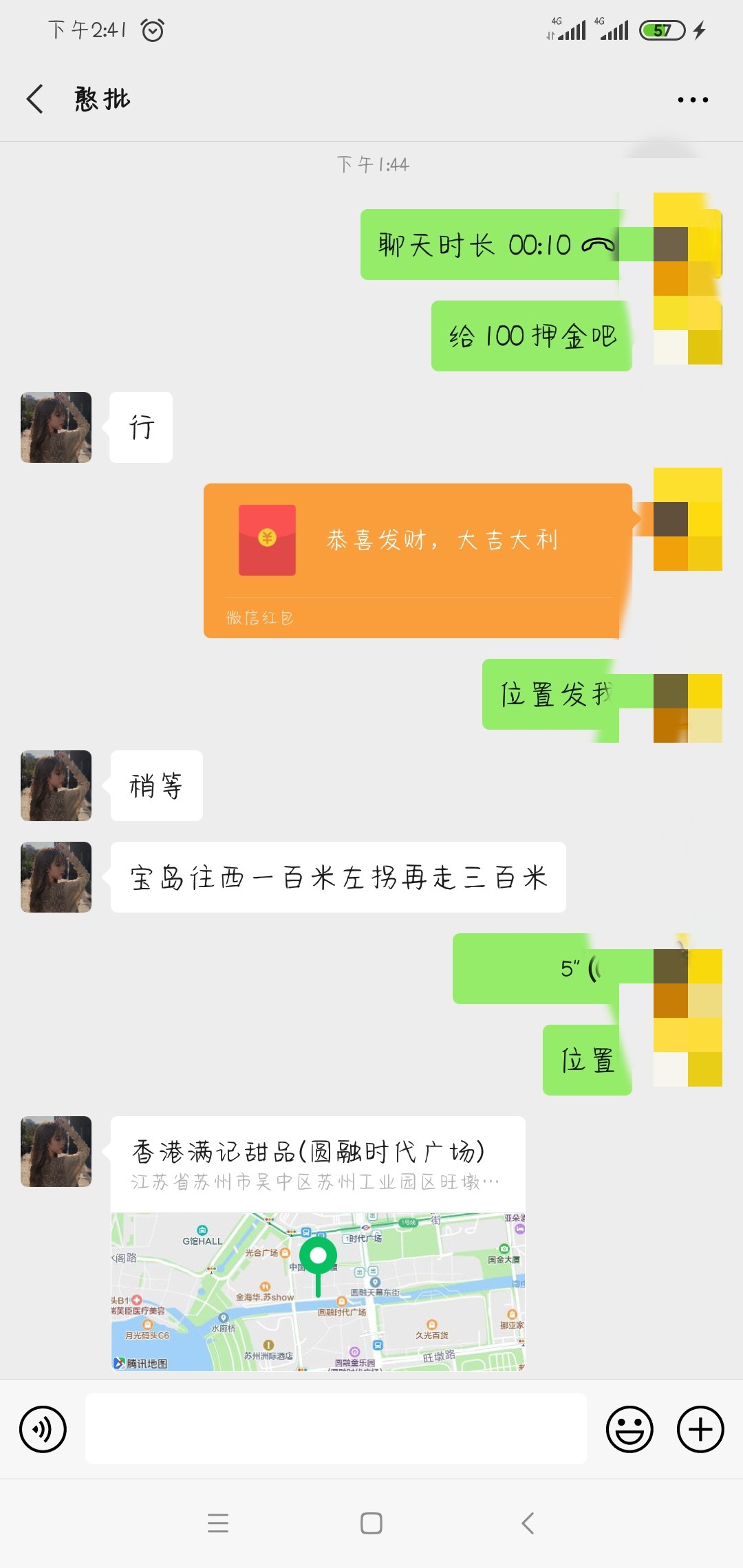Tap the contact's avatar beside 行
This screenshot has width=743, height=1568.
(x=56, y=427)
